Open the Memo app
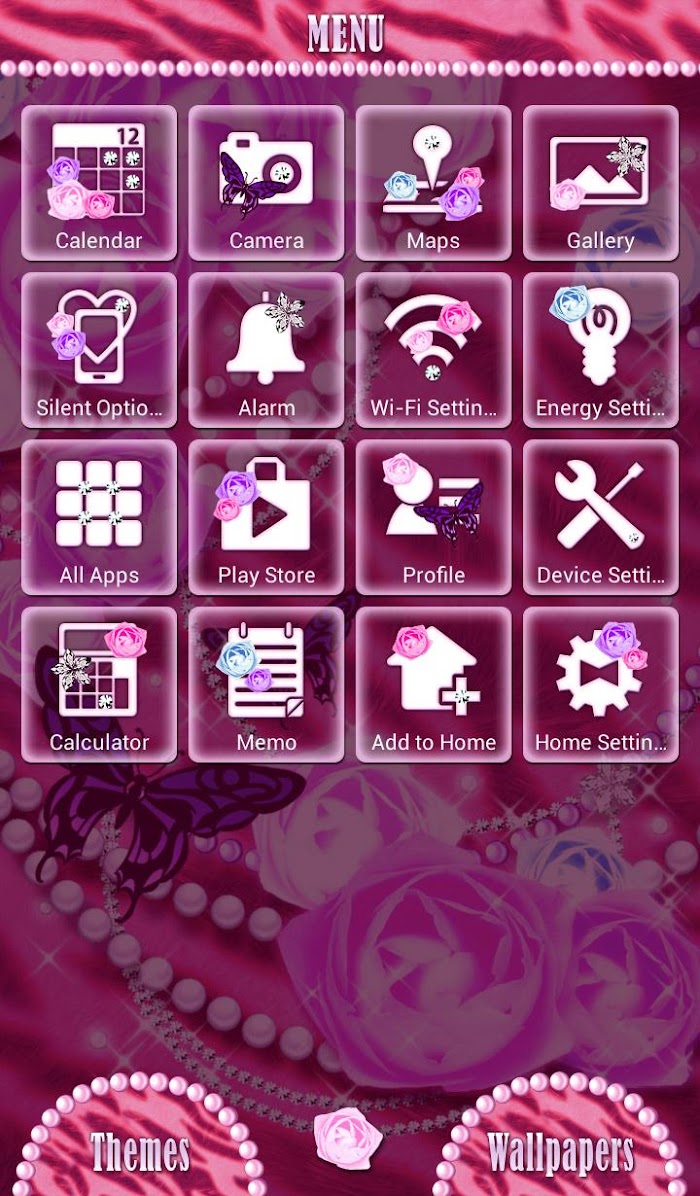This screenshot has height=1196, width=700. [x=266, y=684]
